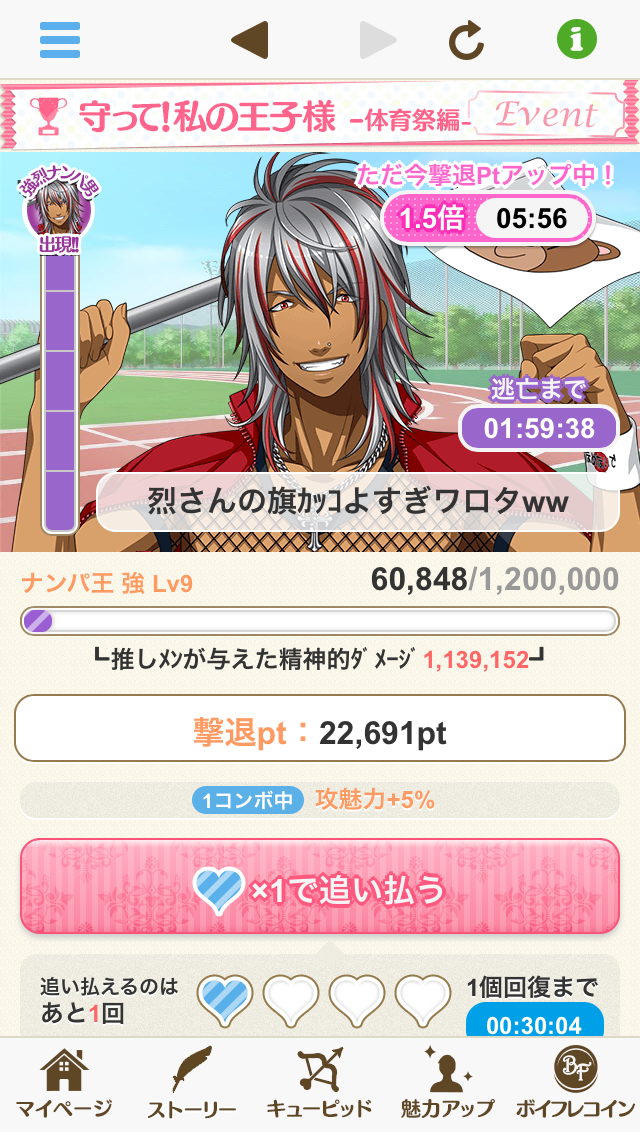
Task: Tap the ×1で追い払う button
Action: 320,887
